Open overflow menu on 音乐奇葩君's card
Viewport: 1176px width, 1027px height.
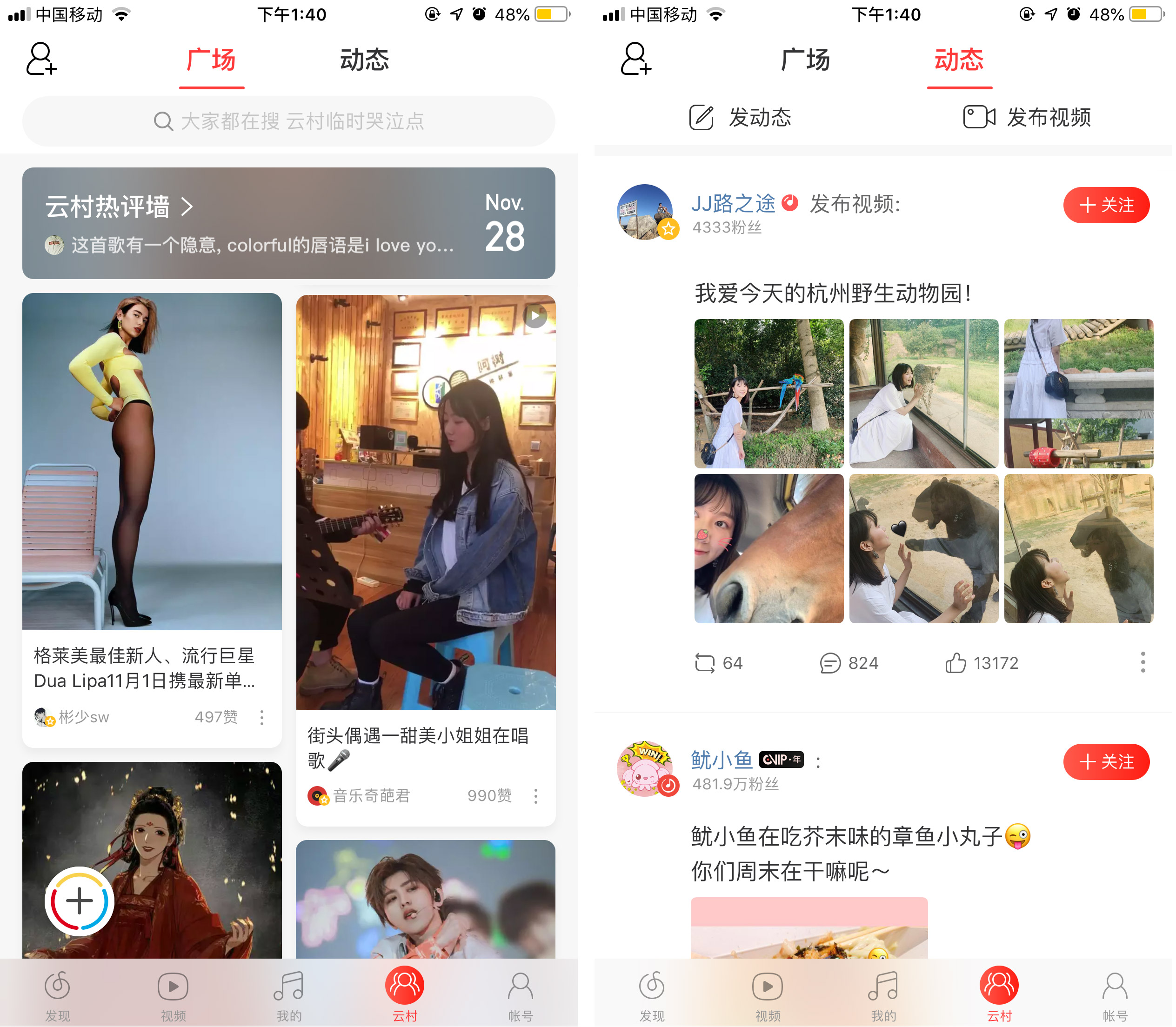click(536, 795)
